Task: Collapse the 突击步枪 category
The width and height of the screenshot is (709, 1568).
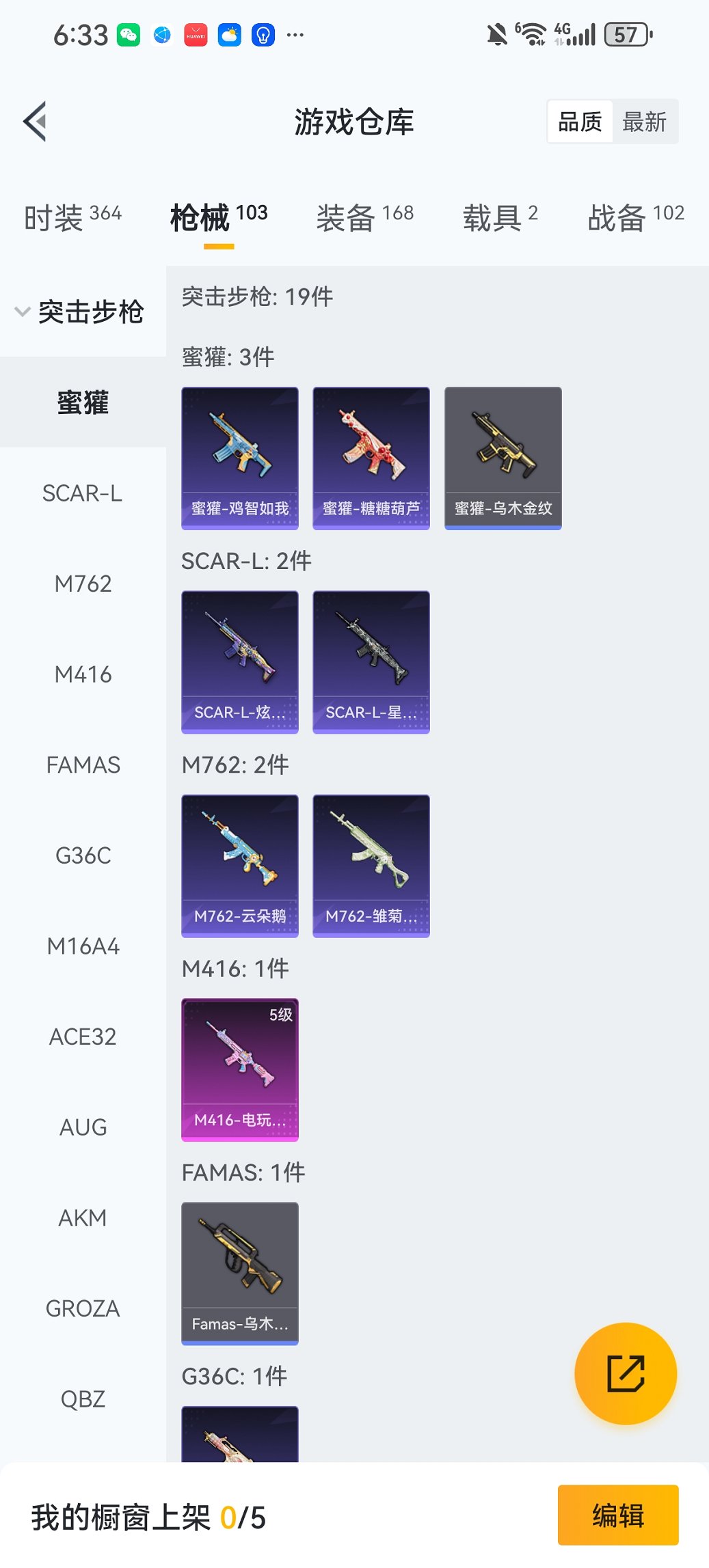Action: pos(79,312)
